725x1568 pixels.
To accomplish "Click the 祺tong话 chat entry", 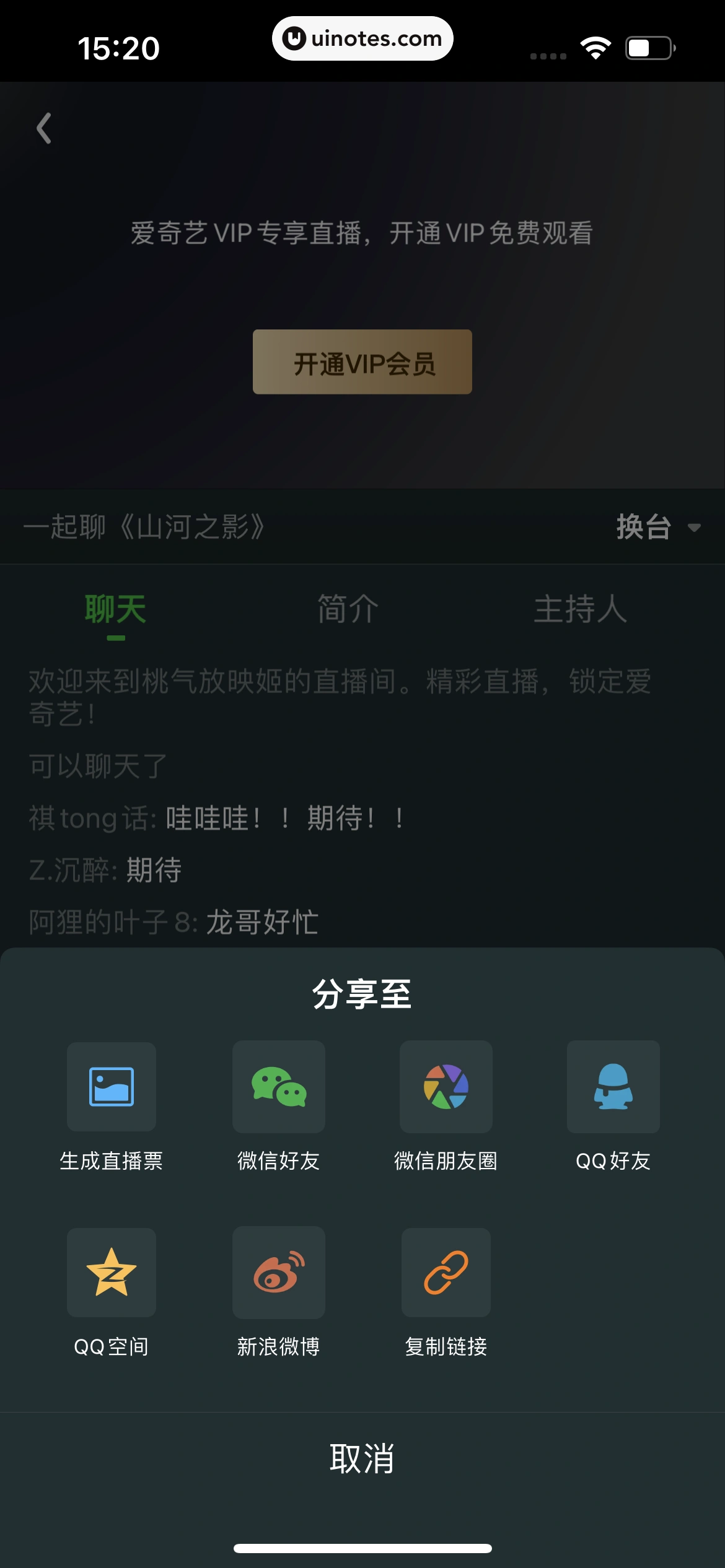I will (x=216, y=819).
